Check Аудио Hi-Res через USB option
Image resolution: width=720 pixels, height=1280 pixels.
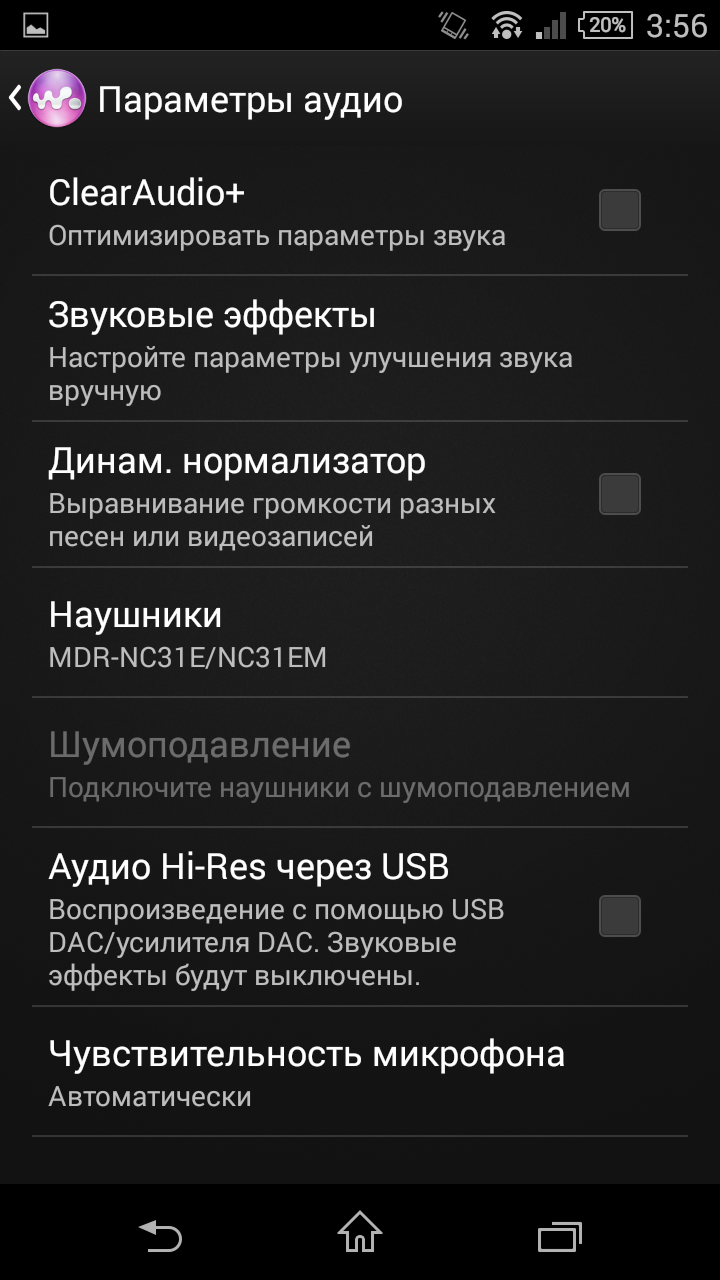tap(619, 916)
